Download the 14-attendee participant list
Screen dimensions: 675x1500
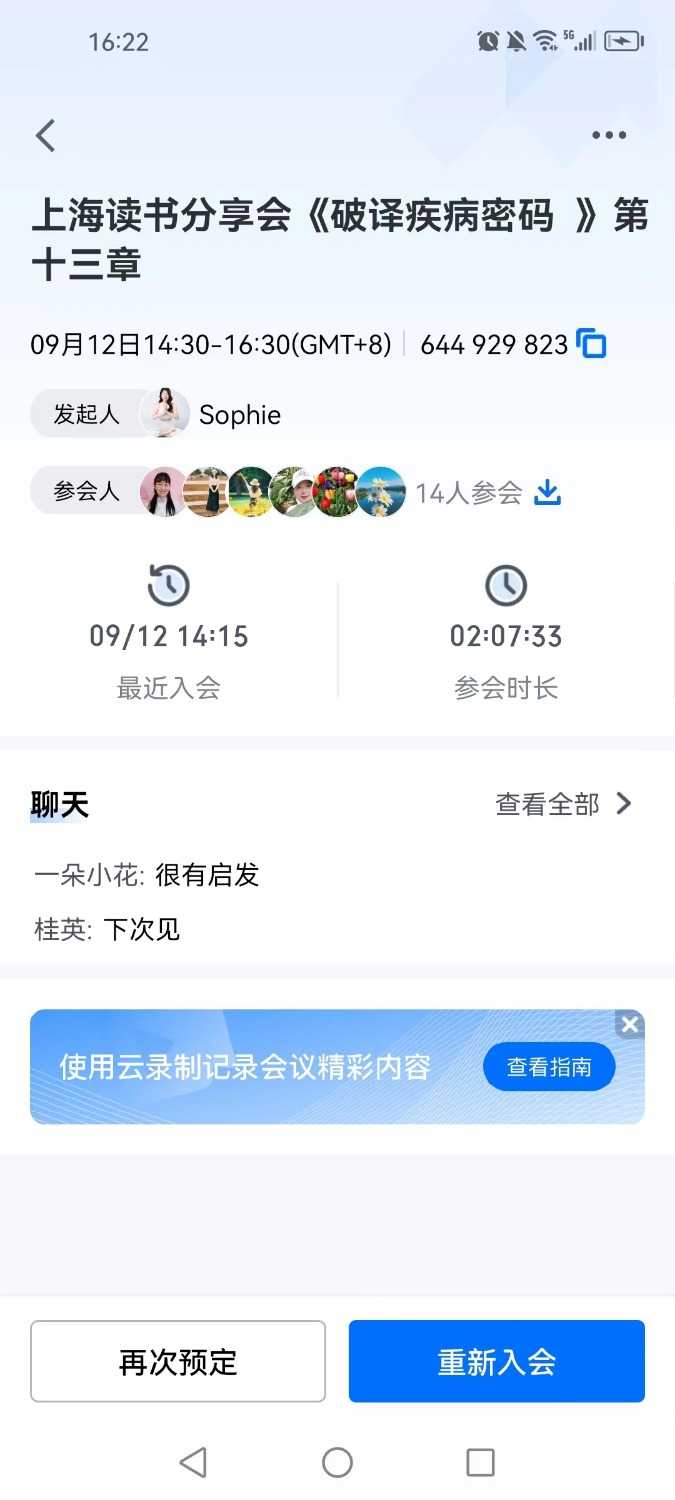coord(547,492)
